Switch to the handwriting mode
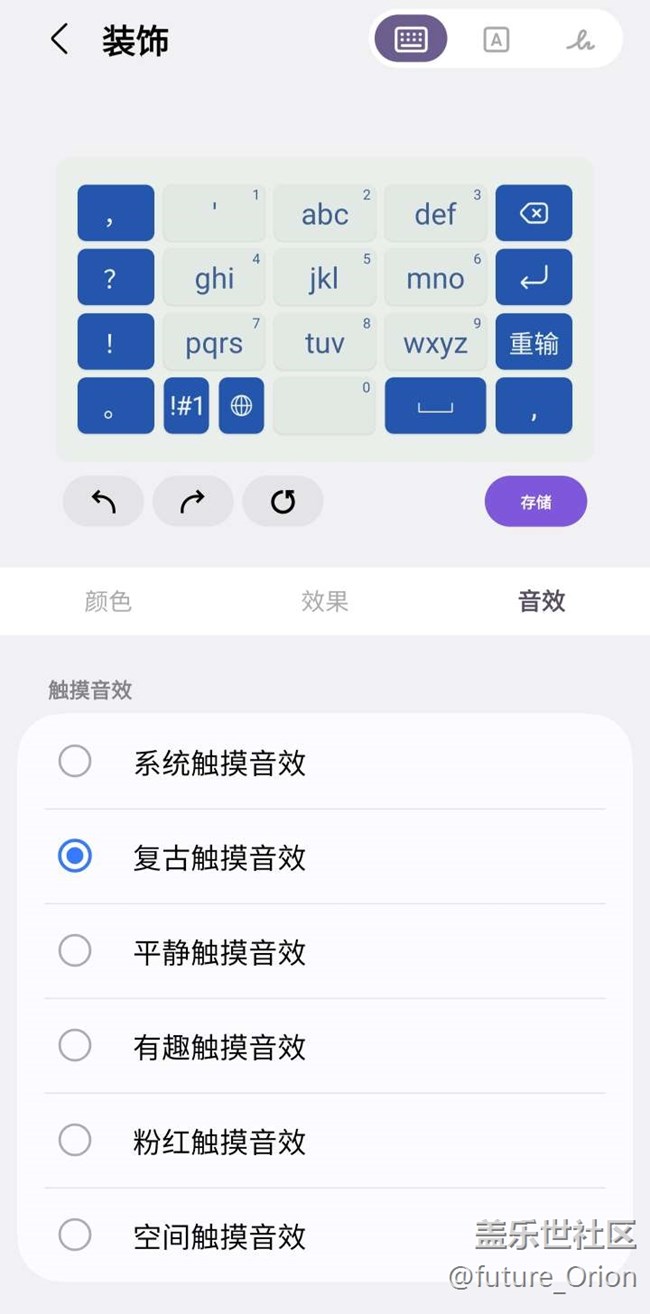The height and width of the screenshot is (1314, 650). tap(579, 39)
